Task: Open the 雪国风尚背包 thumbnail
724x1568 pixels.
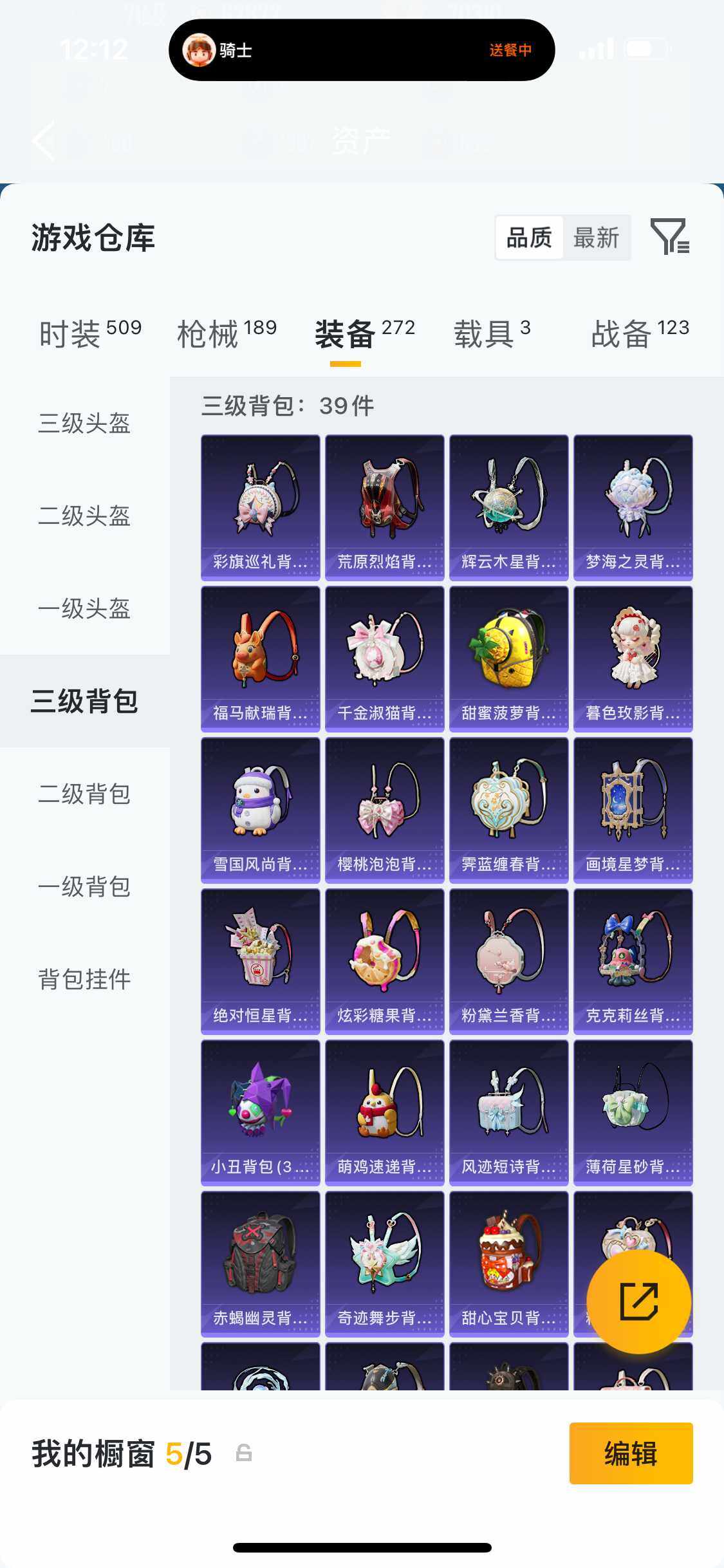Action: coord(259,808)
